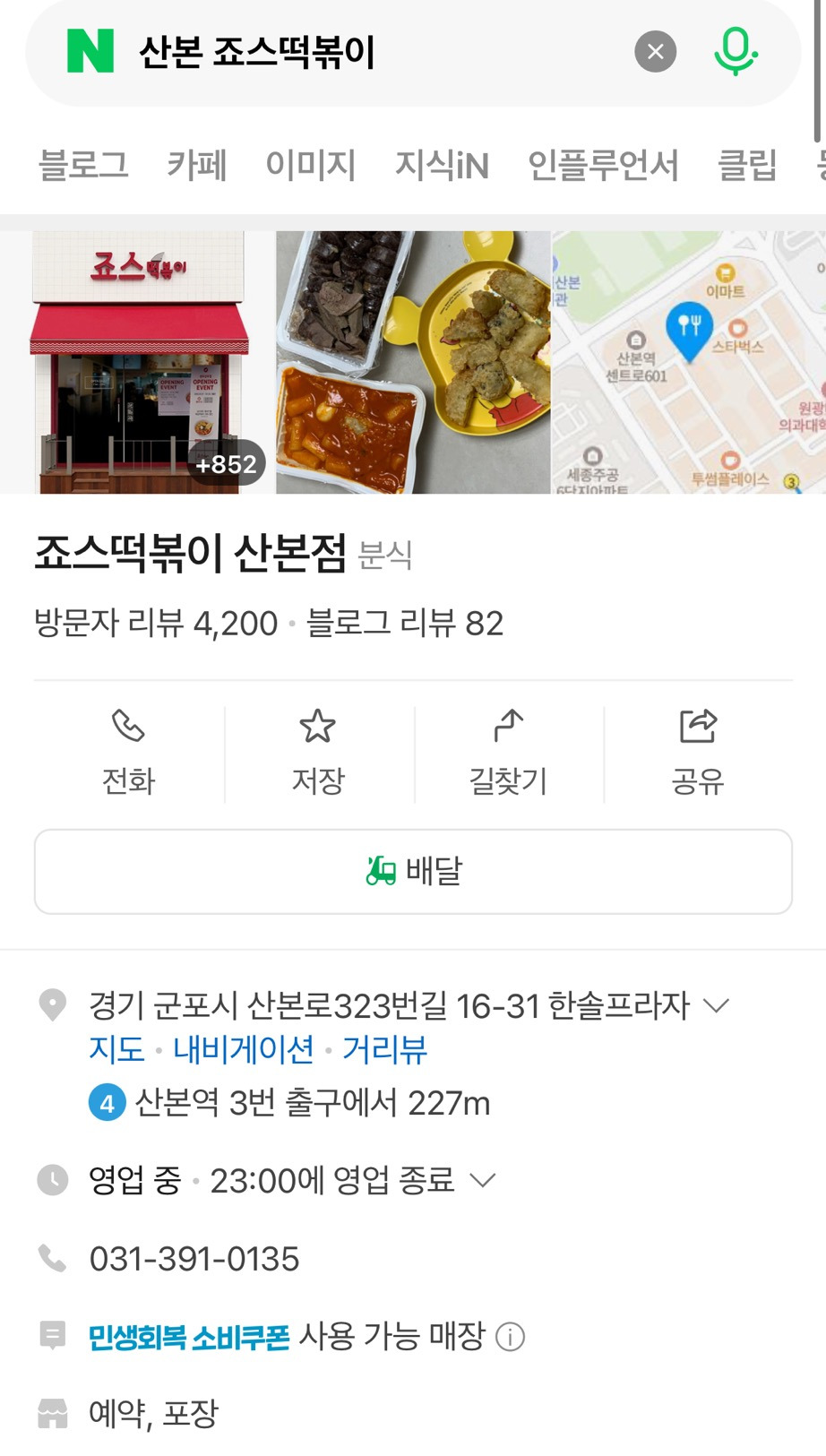Switch to the 블로그 tab

[x=84, y=165]
